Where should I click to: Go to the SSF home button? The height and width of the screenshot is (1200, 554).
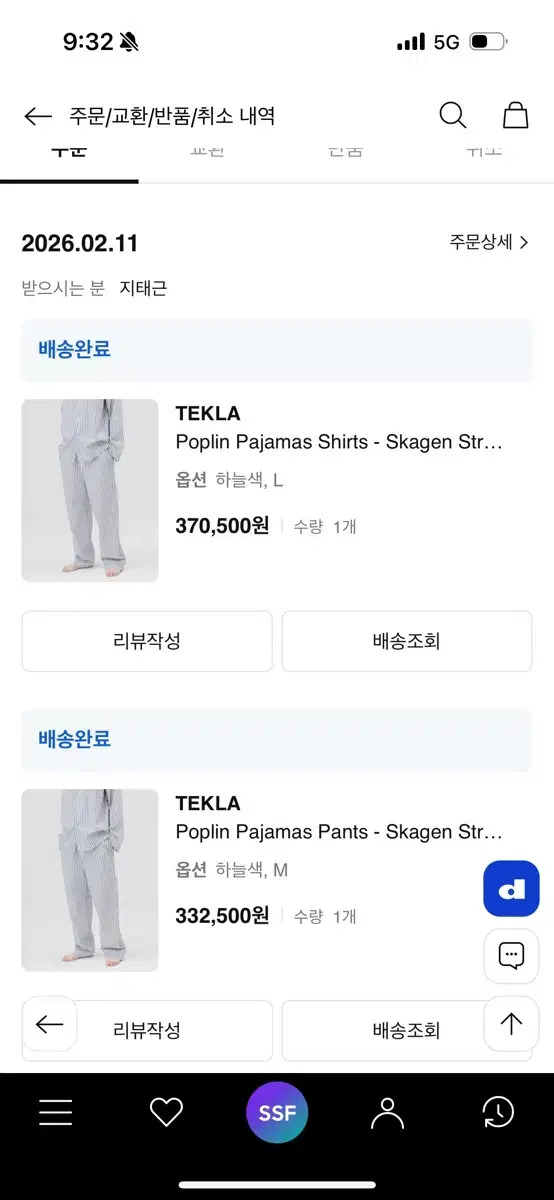point(277,1112)
